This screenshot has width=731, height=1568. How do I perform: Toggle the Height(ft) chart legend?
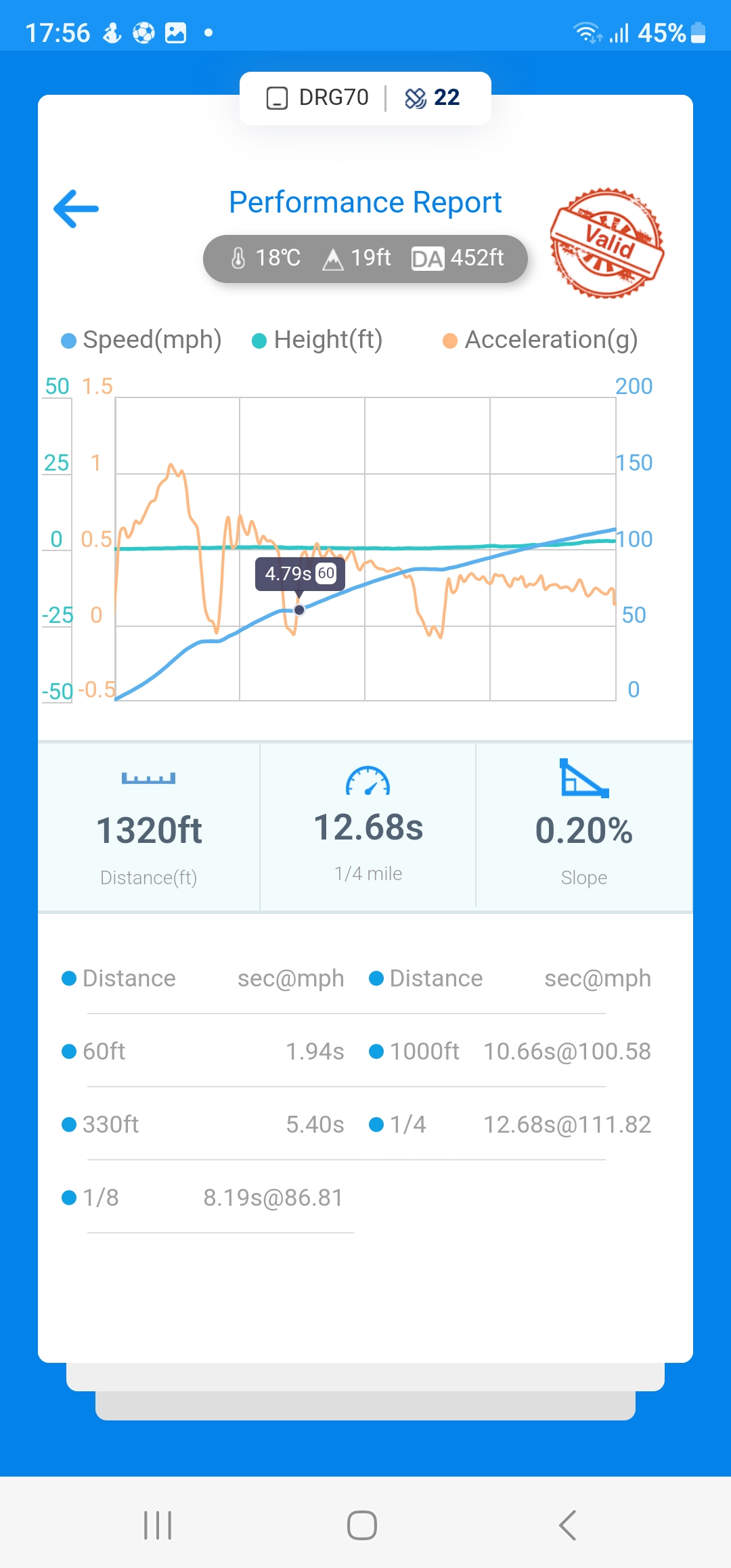point(317,340)
